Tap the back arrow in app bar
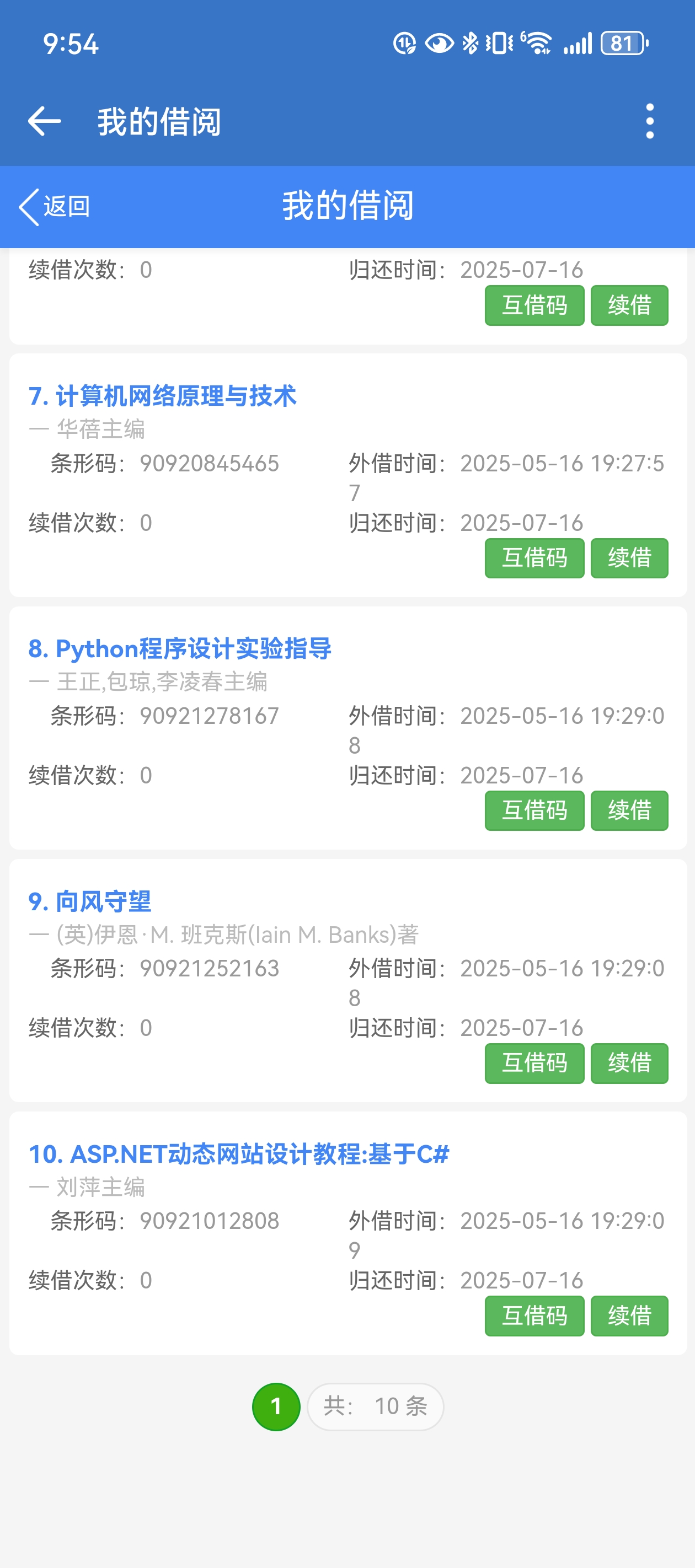The height and width of the screenshot is (1568, 695). 45,121
